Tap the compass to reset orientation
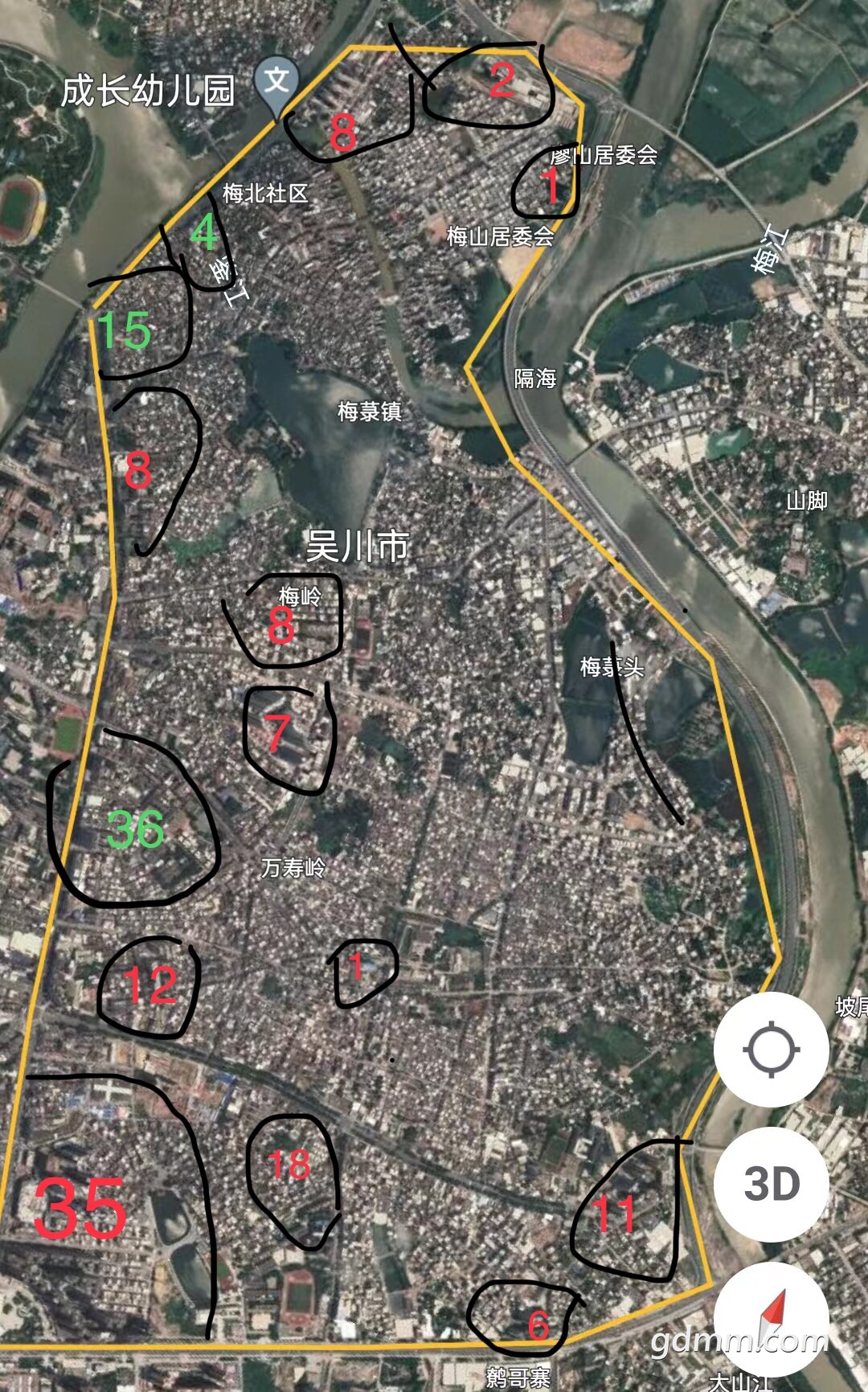The width and height of the screenshot is (868, 1392). pyautogui.click(x=771, y=1318)
